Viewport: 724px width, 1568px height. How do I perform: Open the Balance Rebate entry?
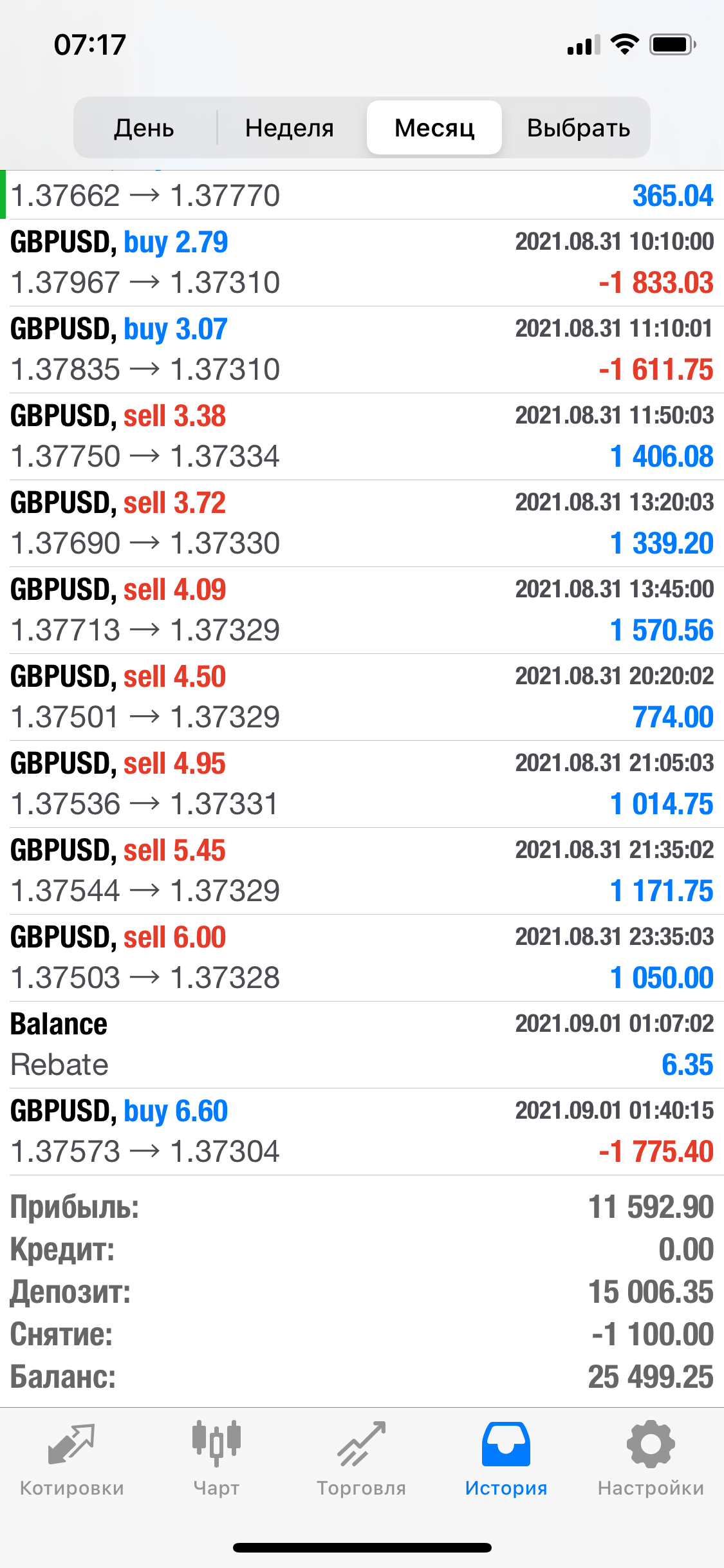(362, 1045)
